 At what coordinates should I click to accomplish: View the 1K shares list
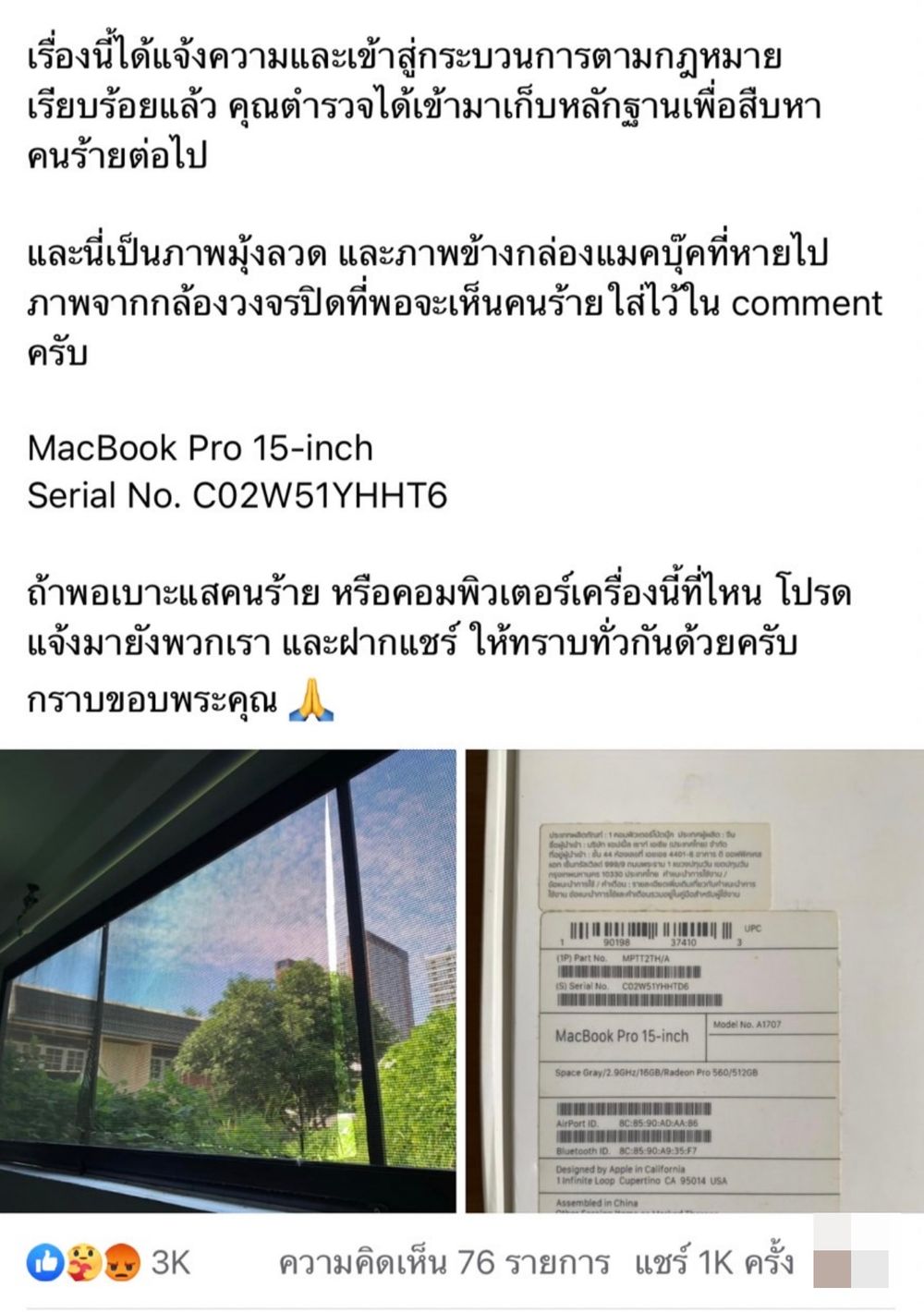(713, 1262)
